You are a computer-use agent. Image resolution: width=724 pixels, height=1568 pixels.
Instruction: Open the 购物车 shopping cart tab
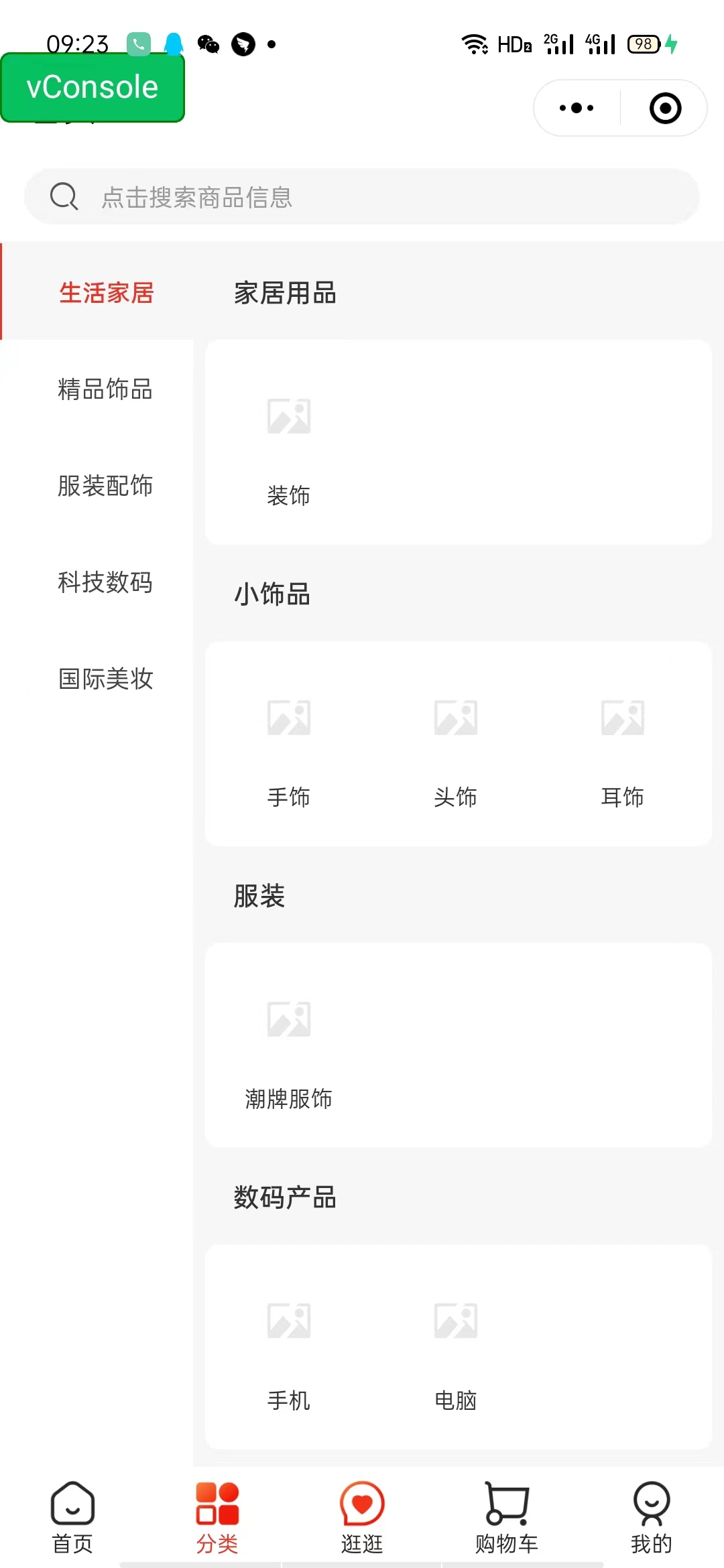(x=507, y=1517)
